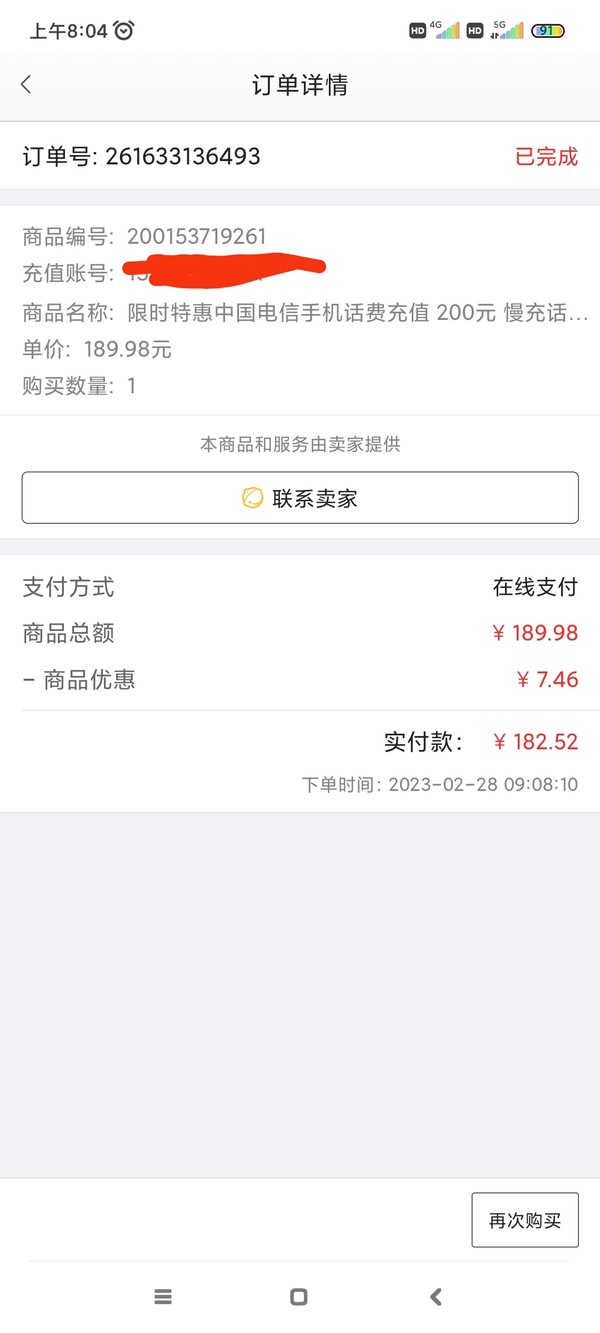The height and width of the screenshot is (1333, 600).
Task: Go to the home screen via the system button
Action: [x=298, y=1297]
